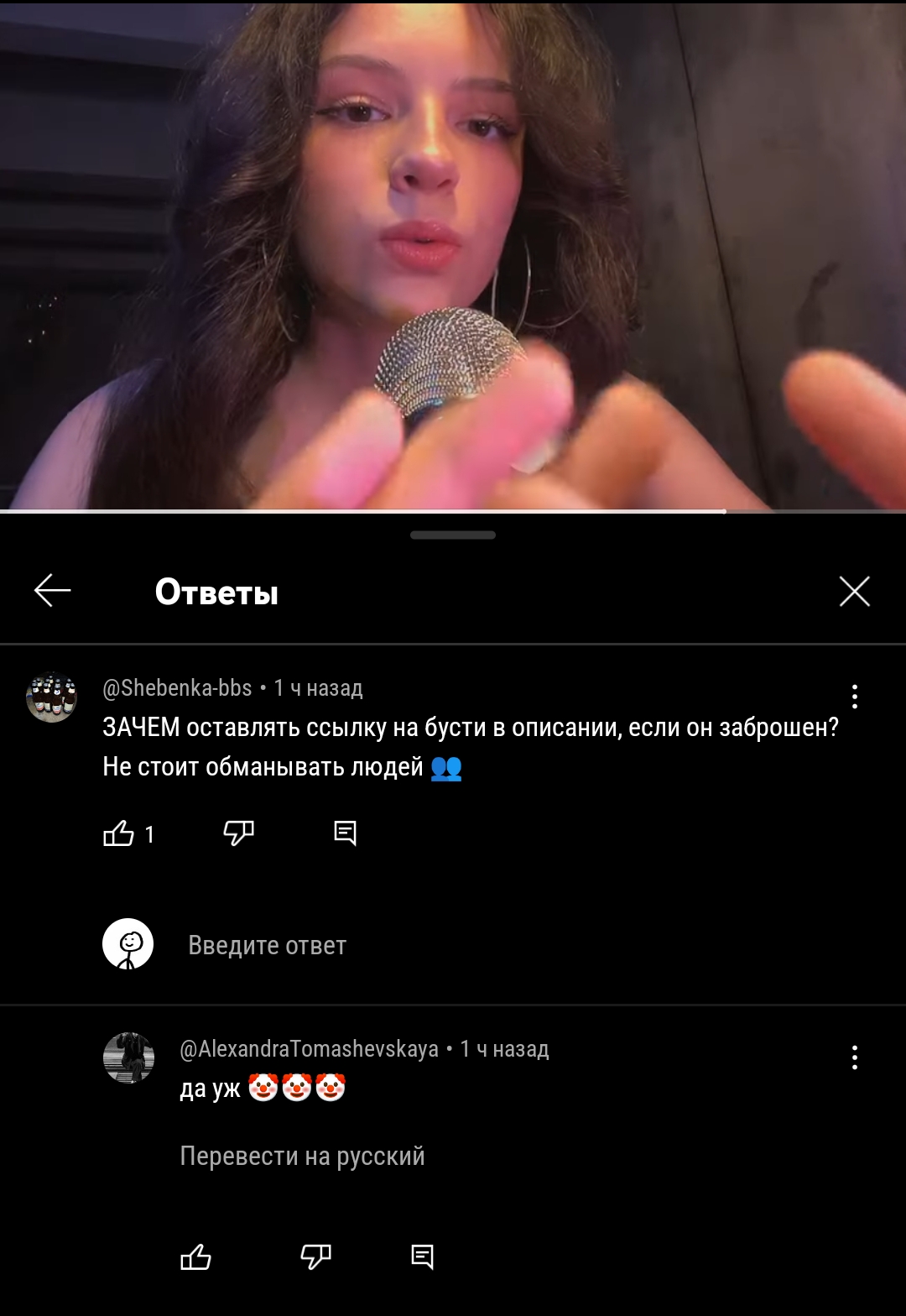The width and height of the screenshot is (906, 1316).
Task: Go back from the Ответы panel
Action: (x=52, y=591)
